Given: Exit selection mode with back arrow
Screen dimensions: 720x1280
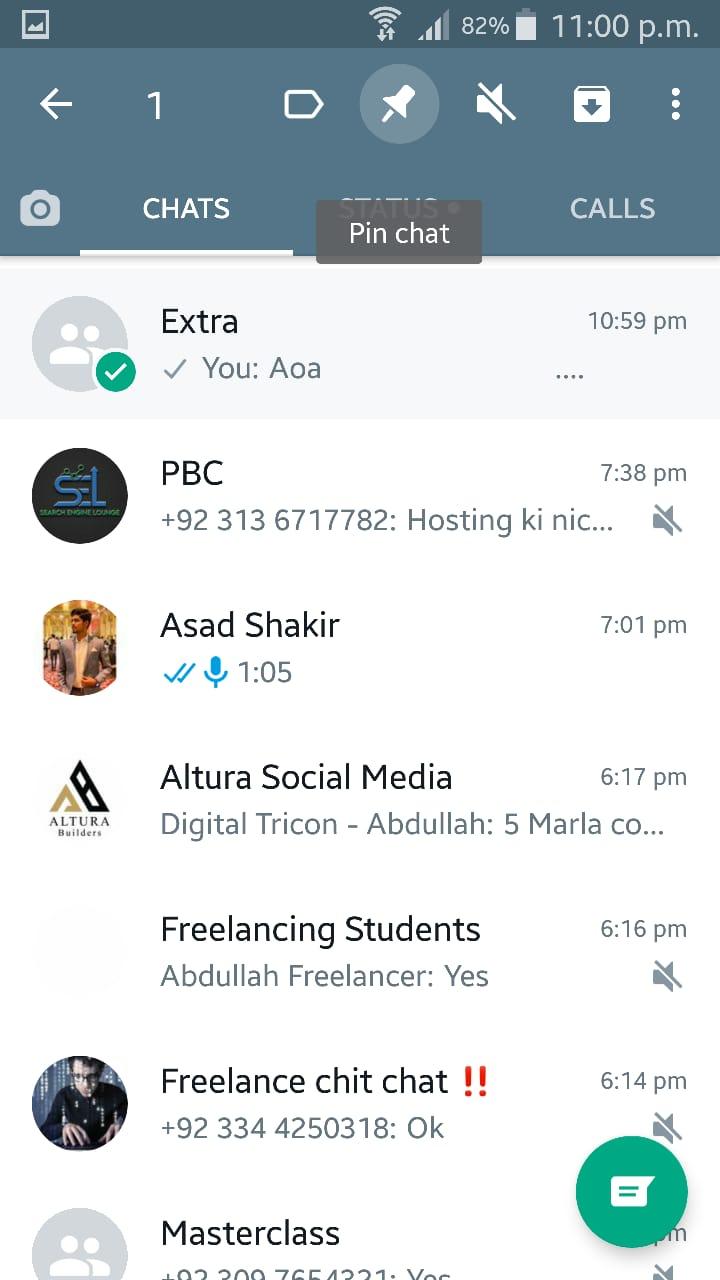Looking at the screenshot, I should (56, 104).
